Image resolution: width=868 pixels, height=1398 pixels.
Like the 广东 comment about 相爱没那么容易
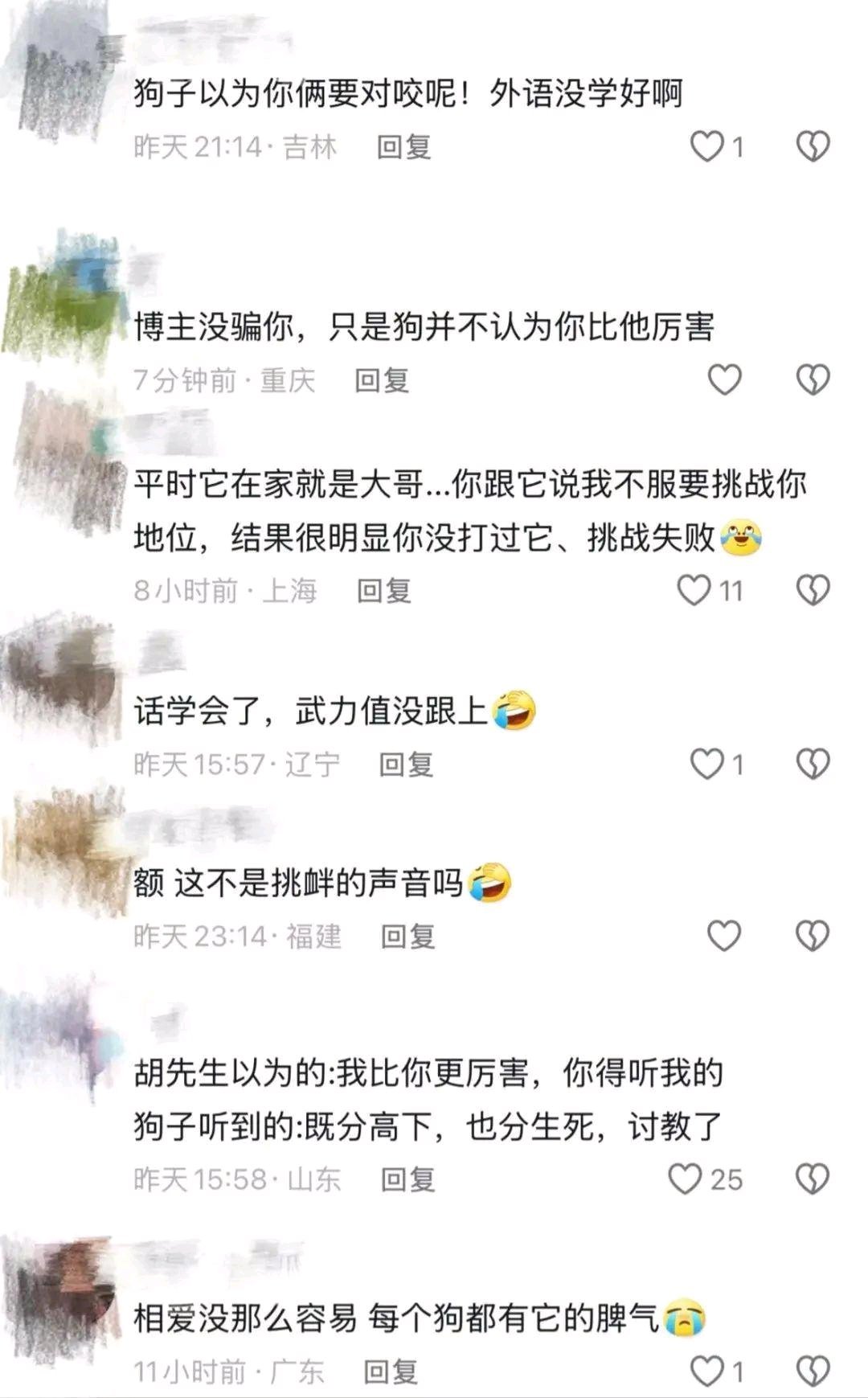pyautogui.click(x=708, y=1371)
